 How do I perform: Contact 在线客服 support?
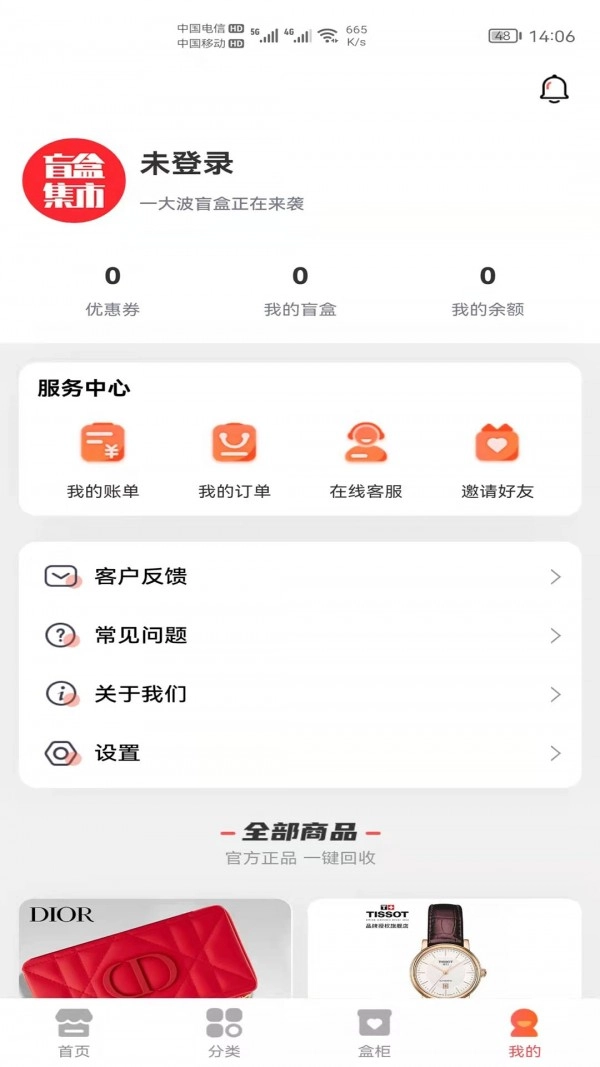[x=366, y=459]
